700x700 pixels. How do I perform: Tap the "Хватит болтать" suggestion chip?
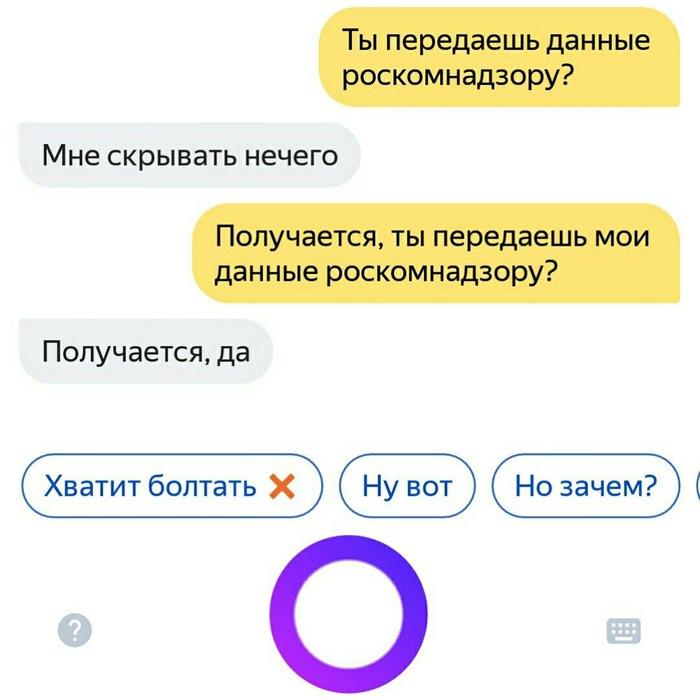[x=171, y=487]
